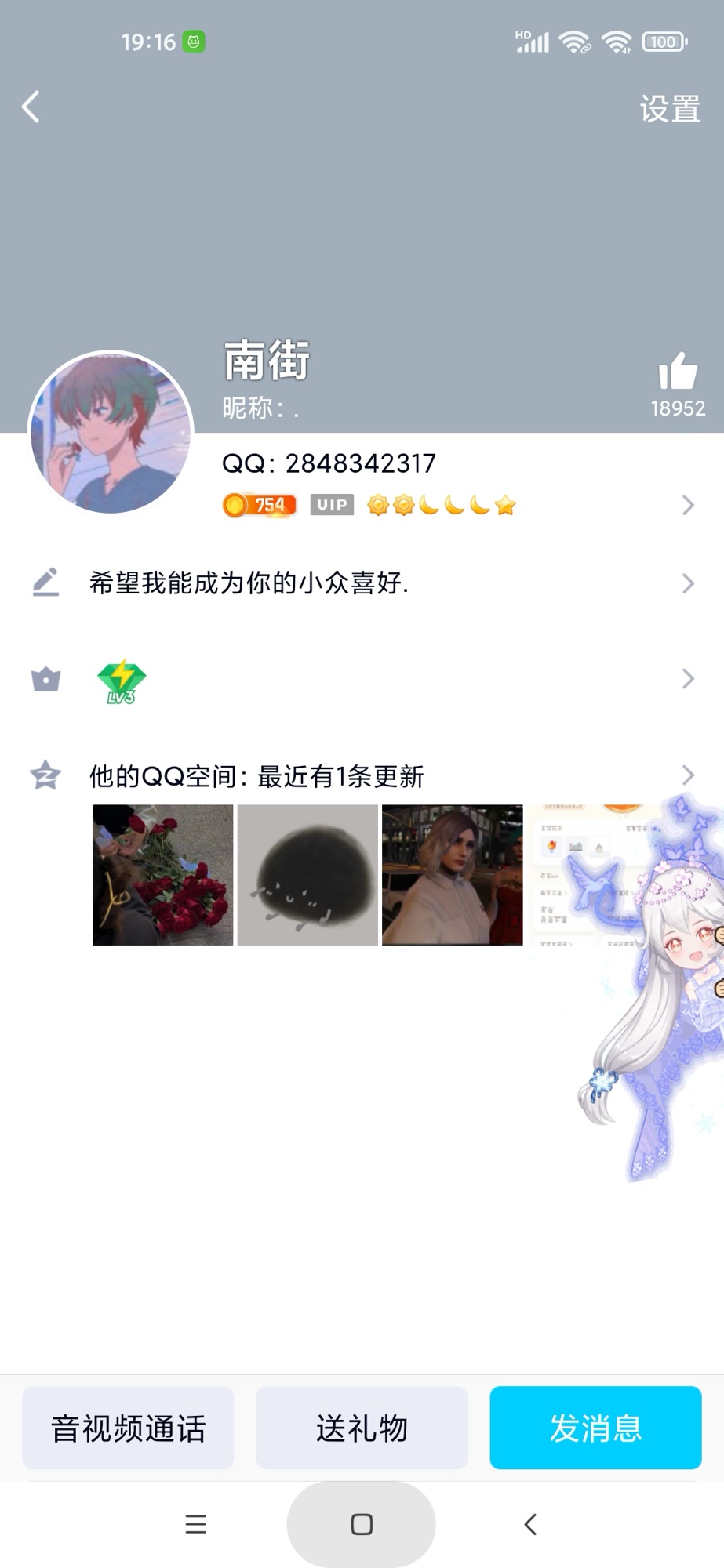This screenshot has width=724, height=1568.
Task: Start 音视频通话 with this user
Action: tap(128, 1428)
